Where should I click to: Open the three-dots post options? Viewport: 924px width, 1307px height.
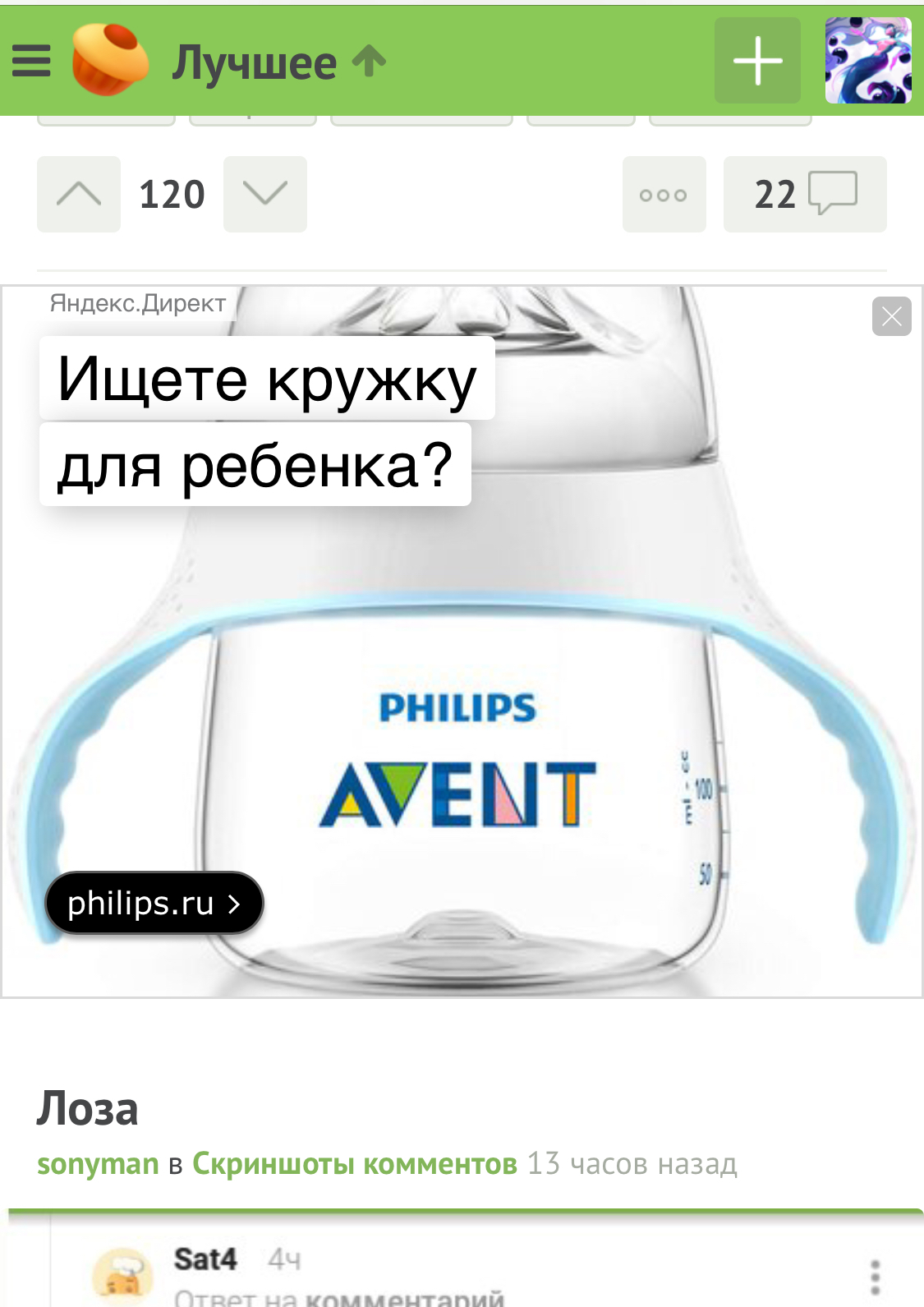[664, 195]
